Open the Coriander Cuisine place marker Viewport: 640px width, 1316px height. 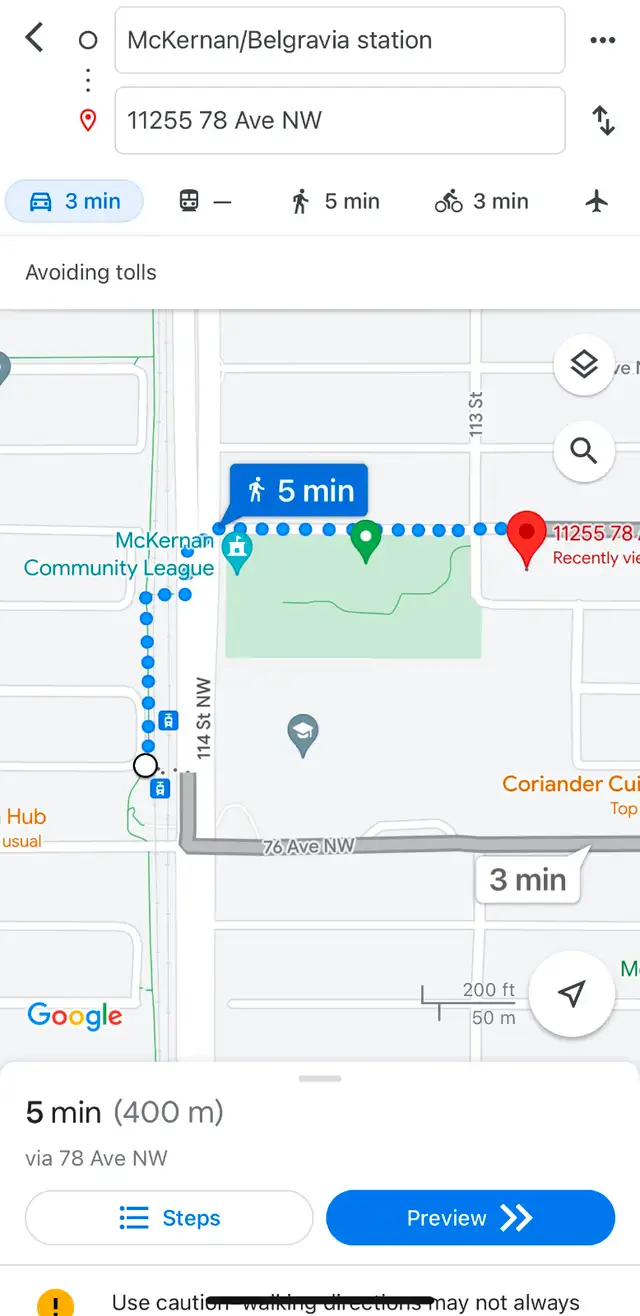coord(570,784)
